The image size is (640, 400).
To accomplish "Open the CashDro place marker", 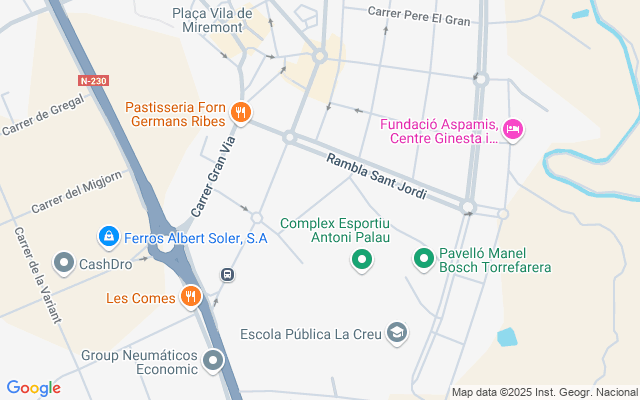I will coord(65,264).
